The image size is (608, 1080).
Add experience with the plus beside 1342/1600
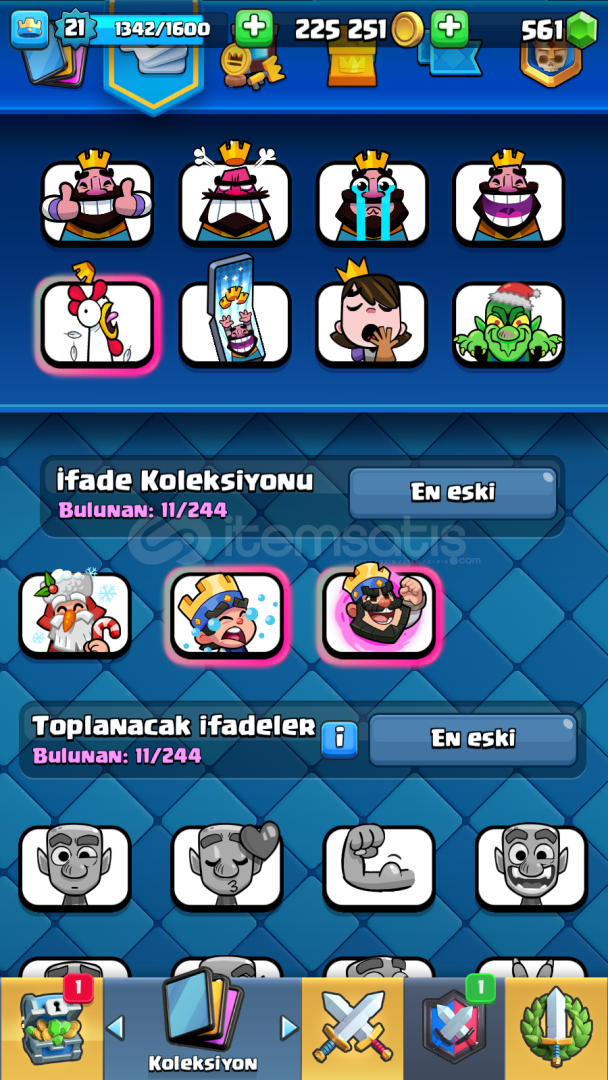(x=255, y=28)
